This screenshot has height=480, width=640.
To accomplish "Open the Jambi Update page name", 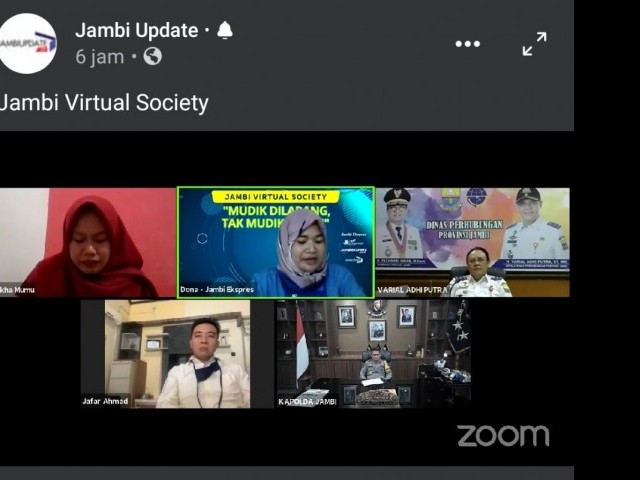I will click(x=136, y=30).
